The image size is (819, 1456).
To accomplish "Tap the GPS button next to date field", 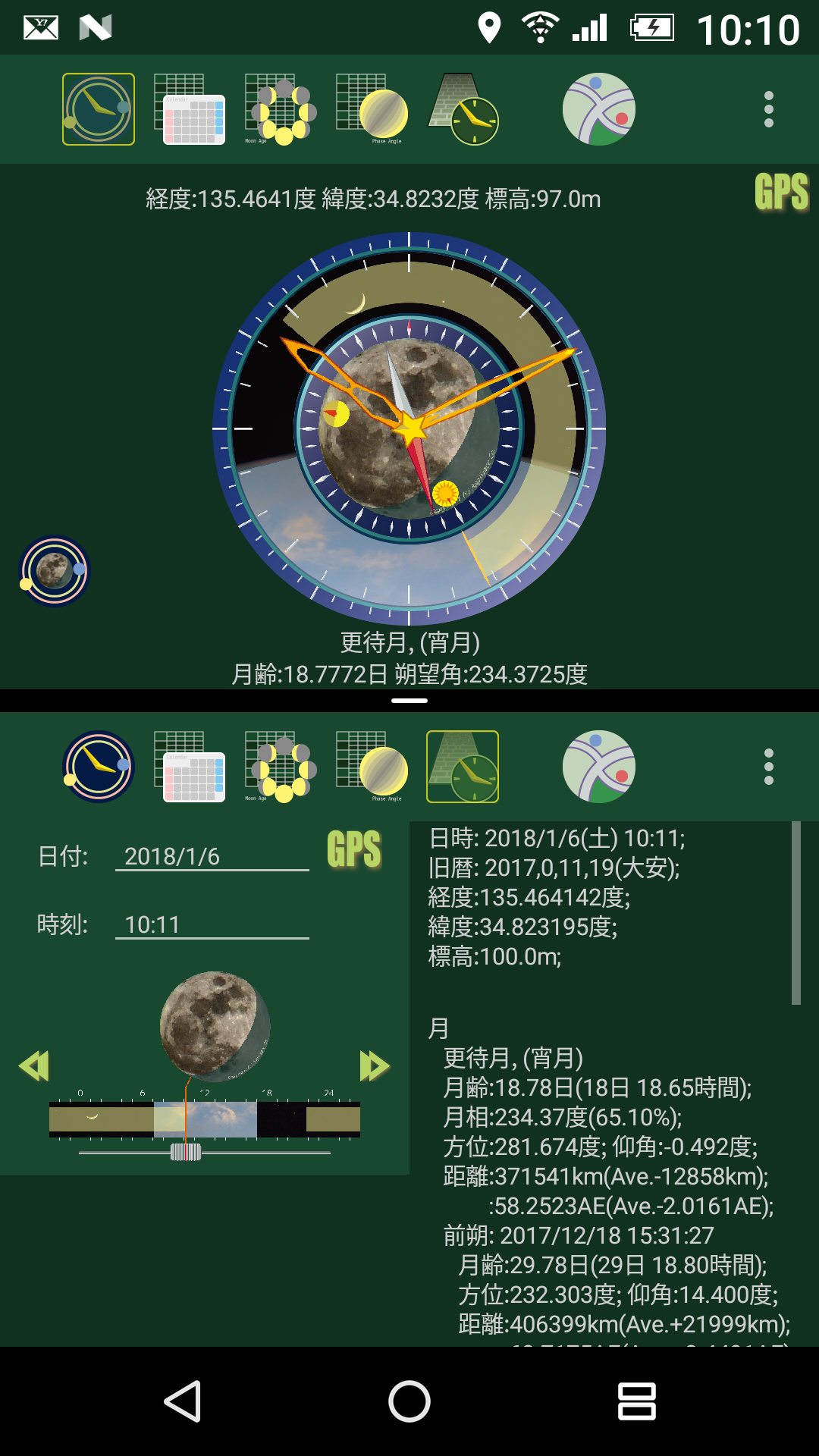I will (354, 849).
